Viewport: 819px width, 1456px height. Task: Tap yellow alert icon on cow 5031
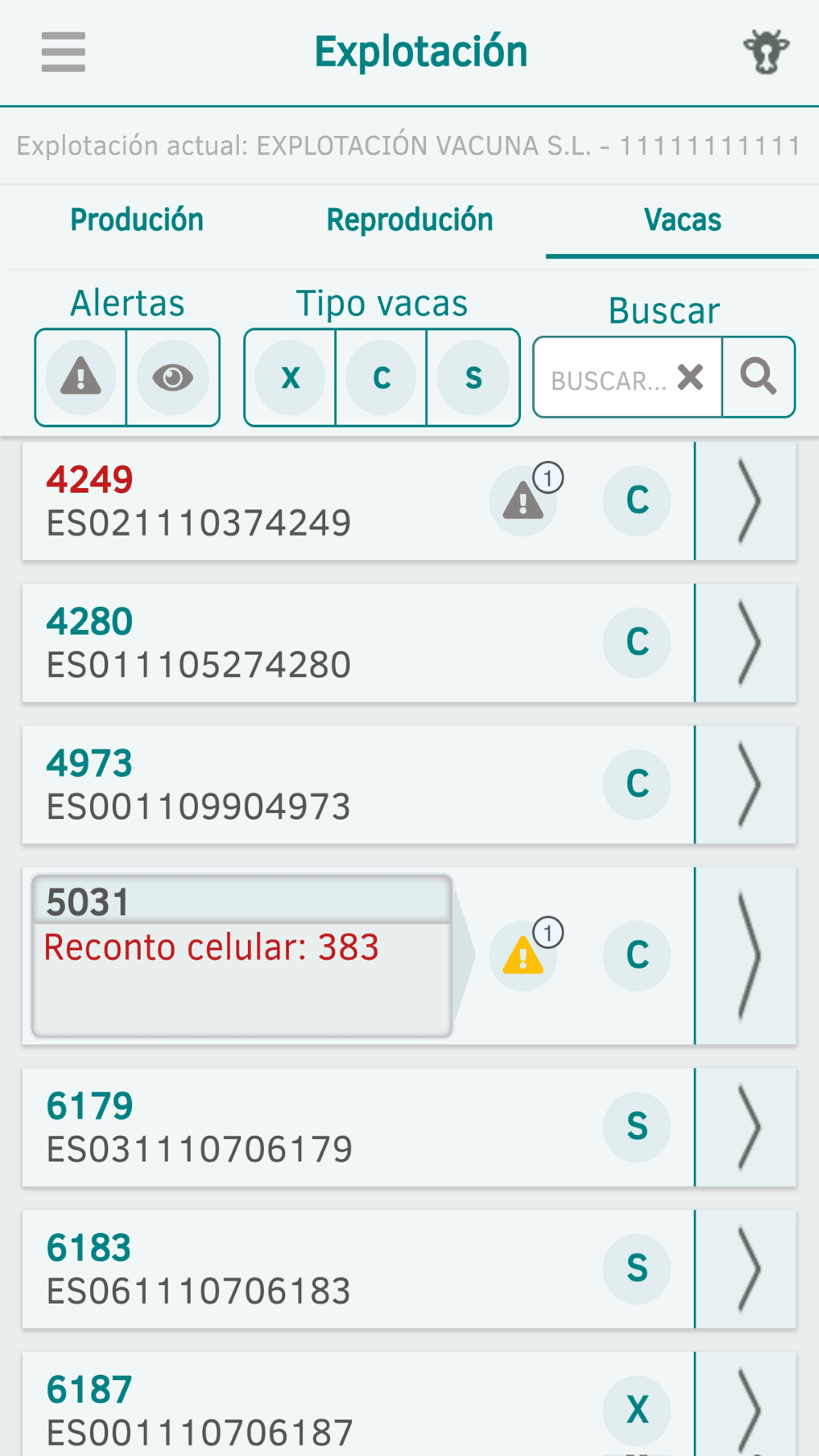click(x=523, y=956)
